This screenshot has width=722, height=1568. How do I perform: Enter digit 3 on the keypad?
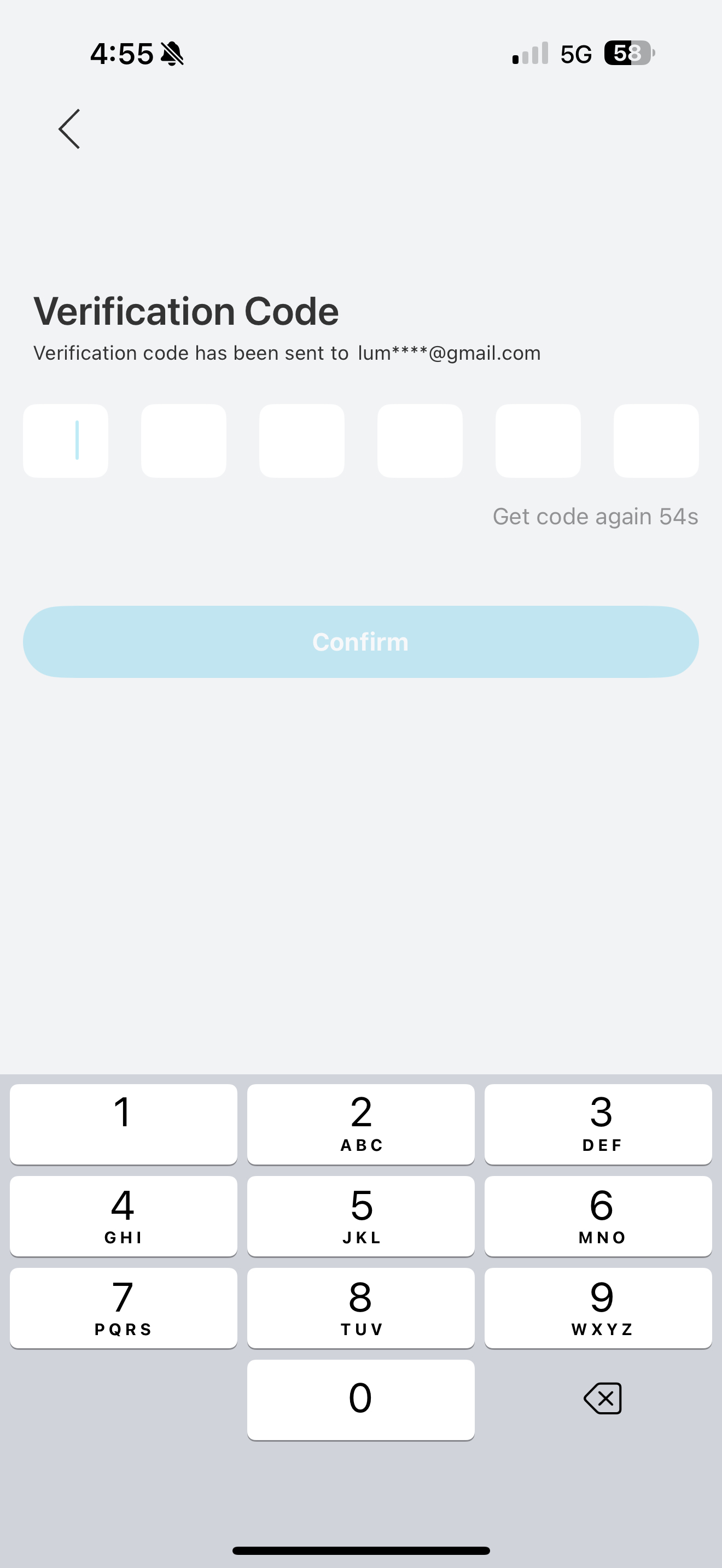pyautogui.click(x=598, y=1124)
